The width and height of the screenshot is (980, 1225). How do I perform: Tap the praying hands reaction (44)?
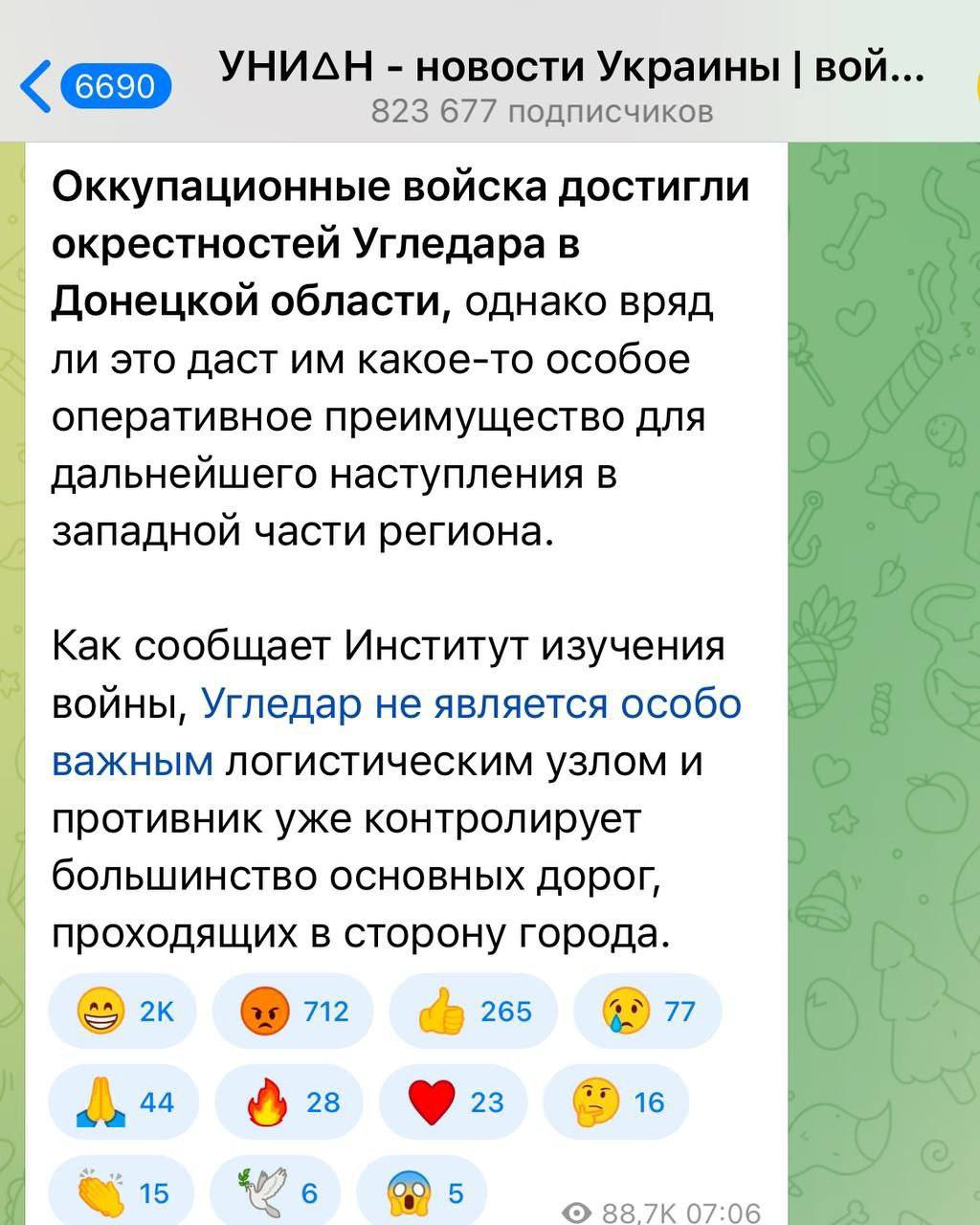tap(123, 1102)
